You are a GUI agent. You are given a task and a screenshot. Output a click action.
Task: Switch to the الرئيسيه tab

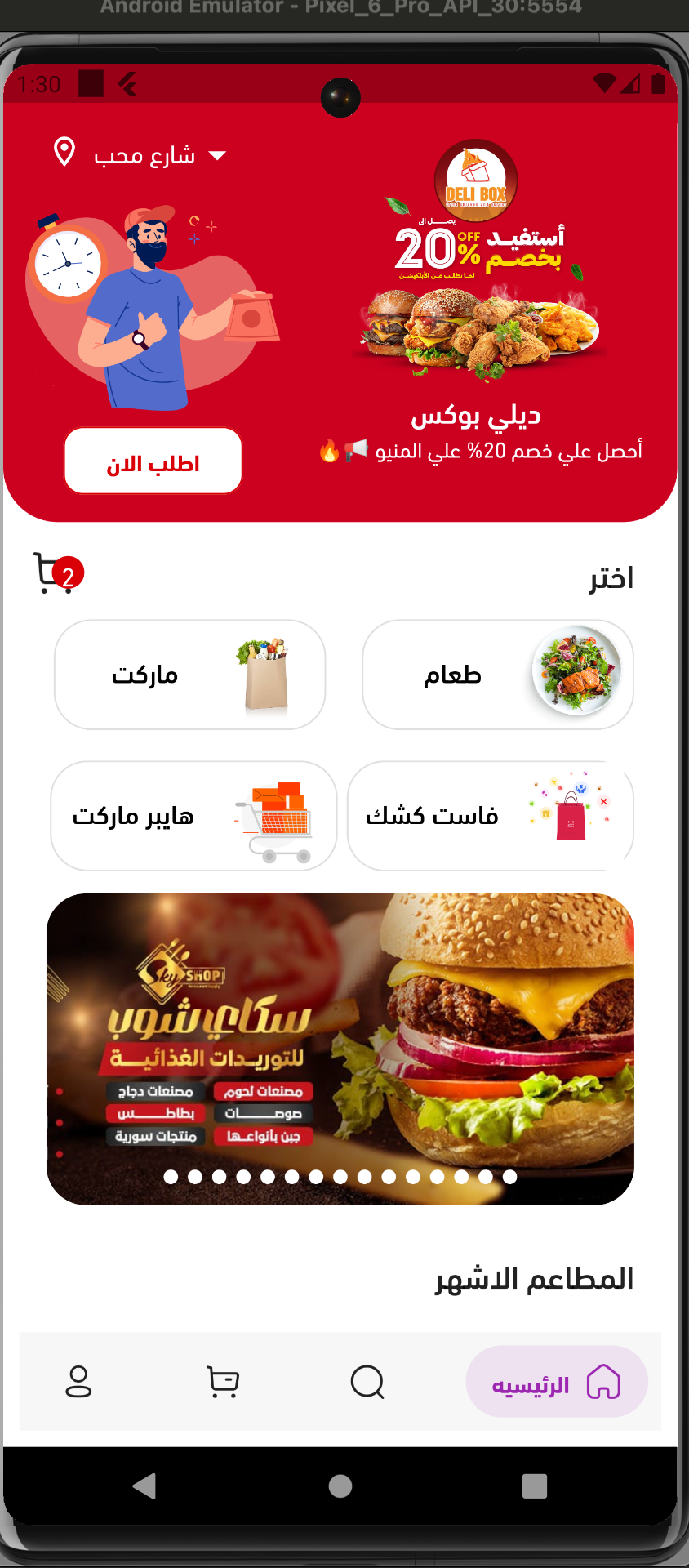pyautogui.click(x=557, y=1382)
